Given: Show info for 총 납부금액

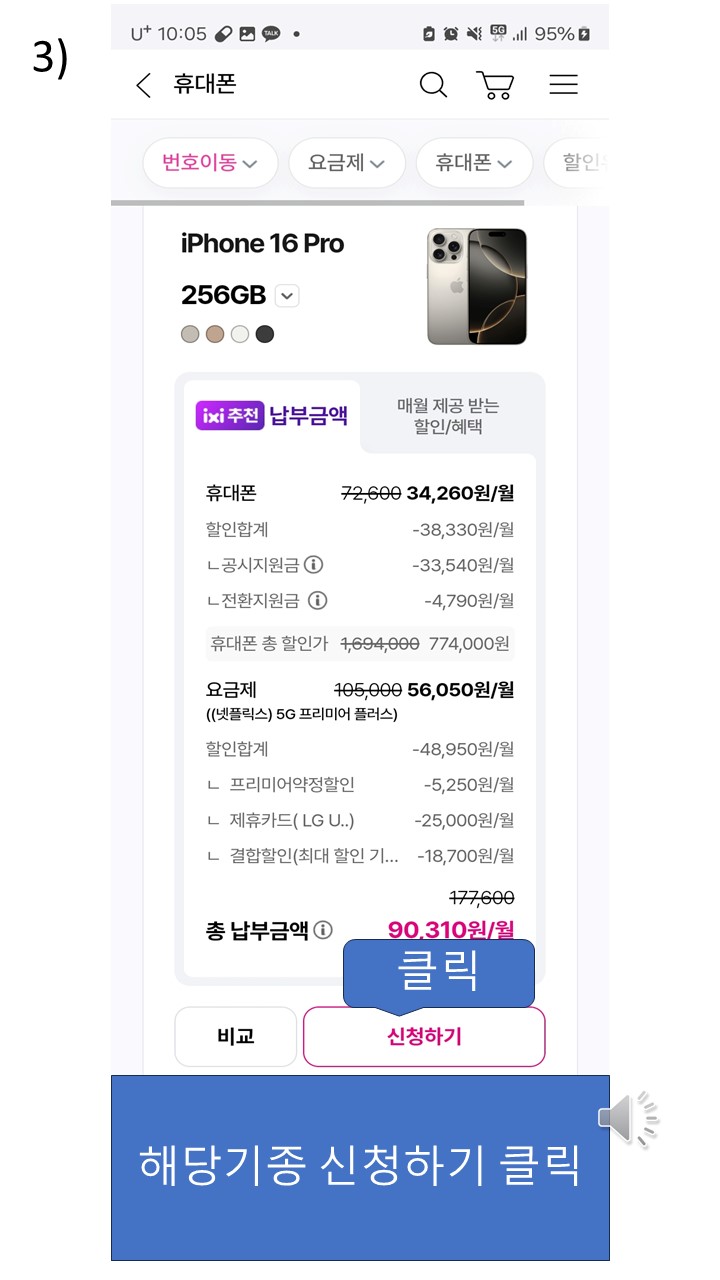Looking at the screenshot, I should click(x=323, y=930).
